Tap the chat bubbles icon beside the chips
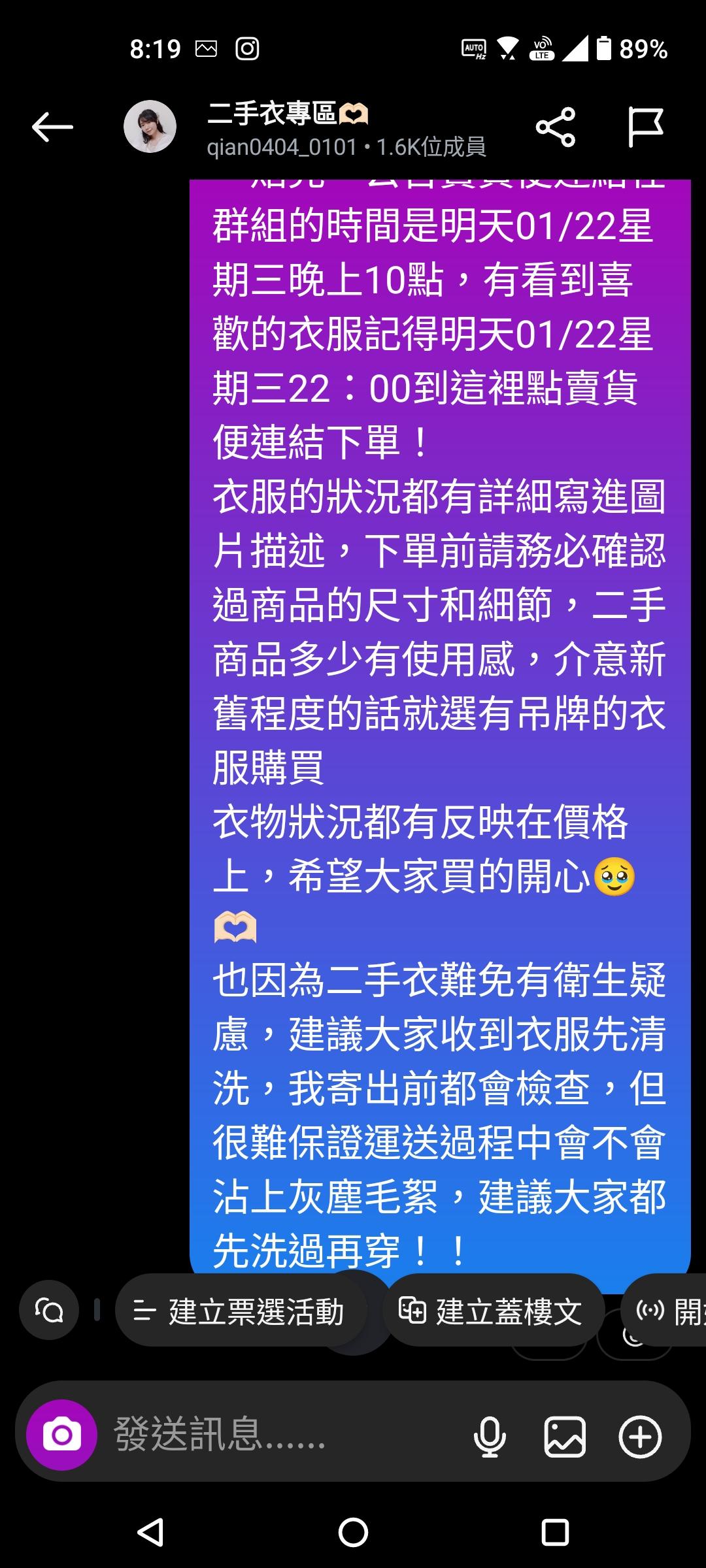The width and height of the screenshot is (706, 1568). (x=49, y=1311)
